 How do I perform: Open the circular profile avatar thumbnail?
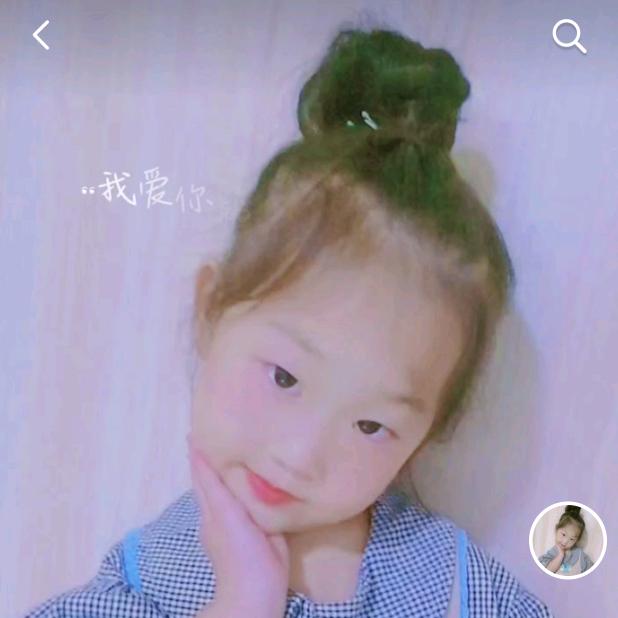pyautogui.click(x=567, y=540)
